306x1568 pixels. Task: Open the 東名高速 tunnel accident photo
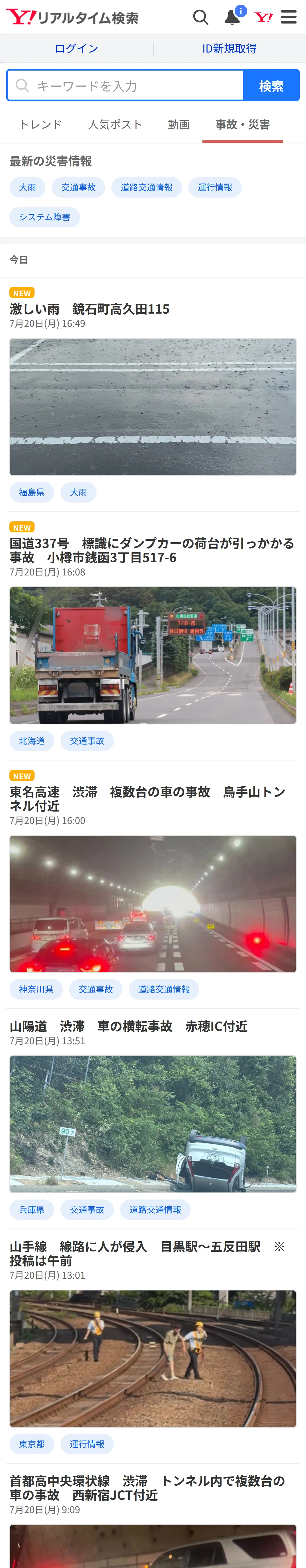click(153, 903)
